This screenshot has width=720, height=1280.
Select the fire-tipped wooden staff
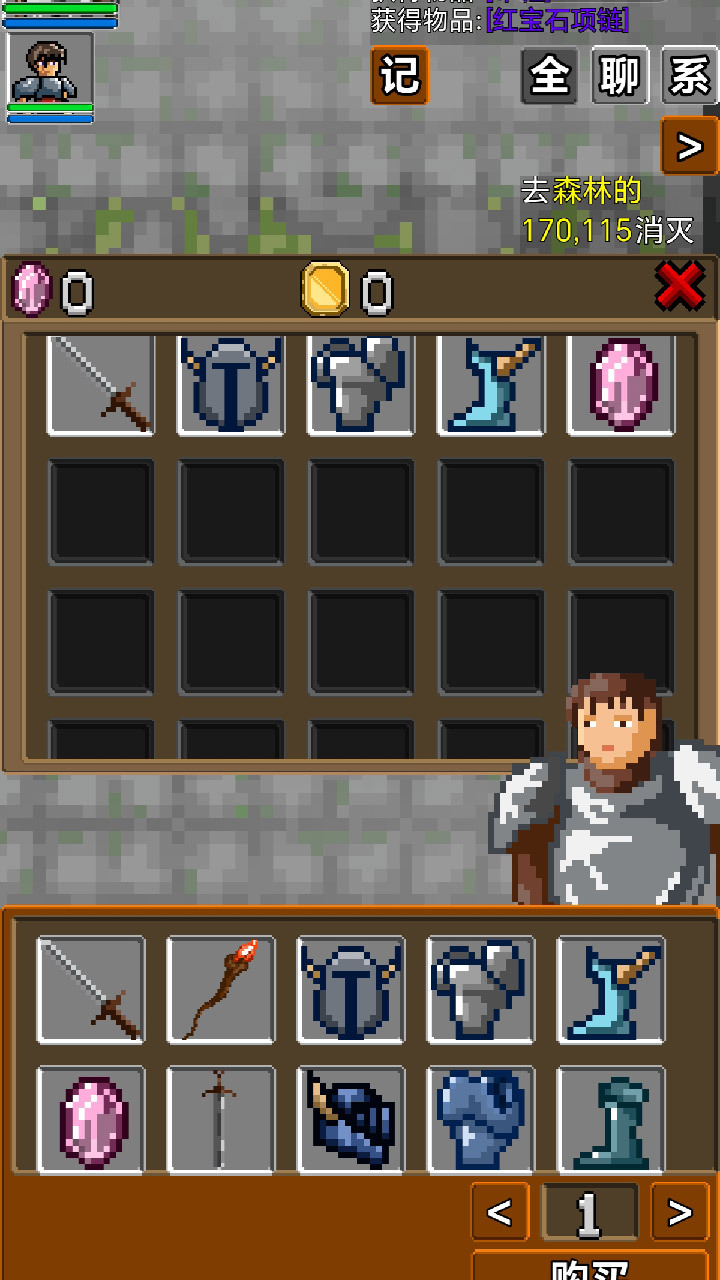pos(220,989)
